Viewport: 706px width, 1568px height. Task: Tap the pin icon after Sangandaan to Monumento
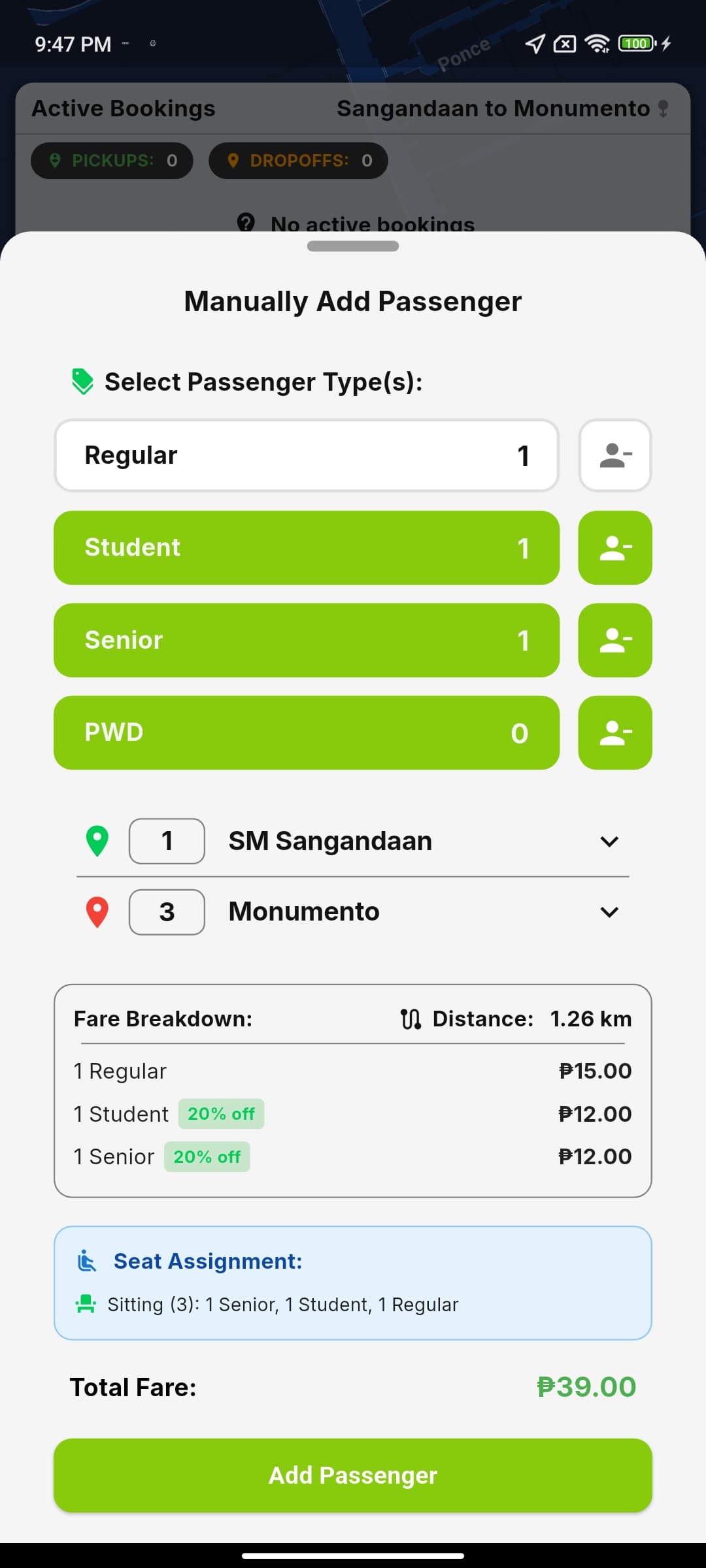click(x=662, y=108)
